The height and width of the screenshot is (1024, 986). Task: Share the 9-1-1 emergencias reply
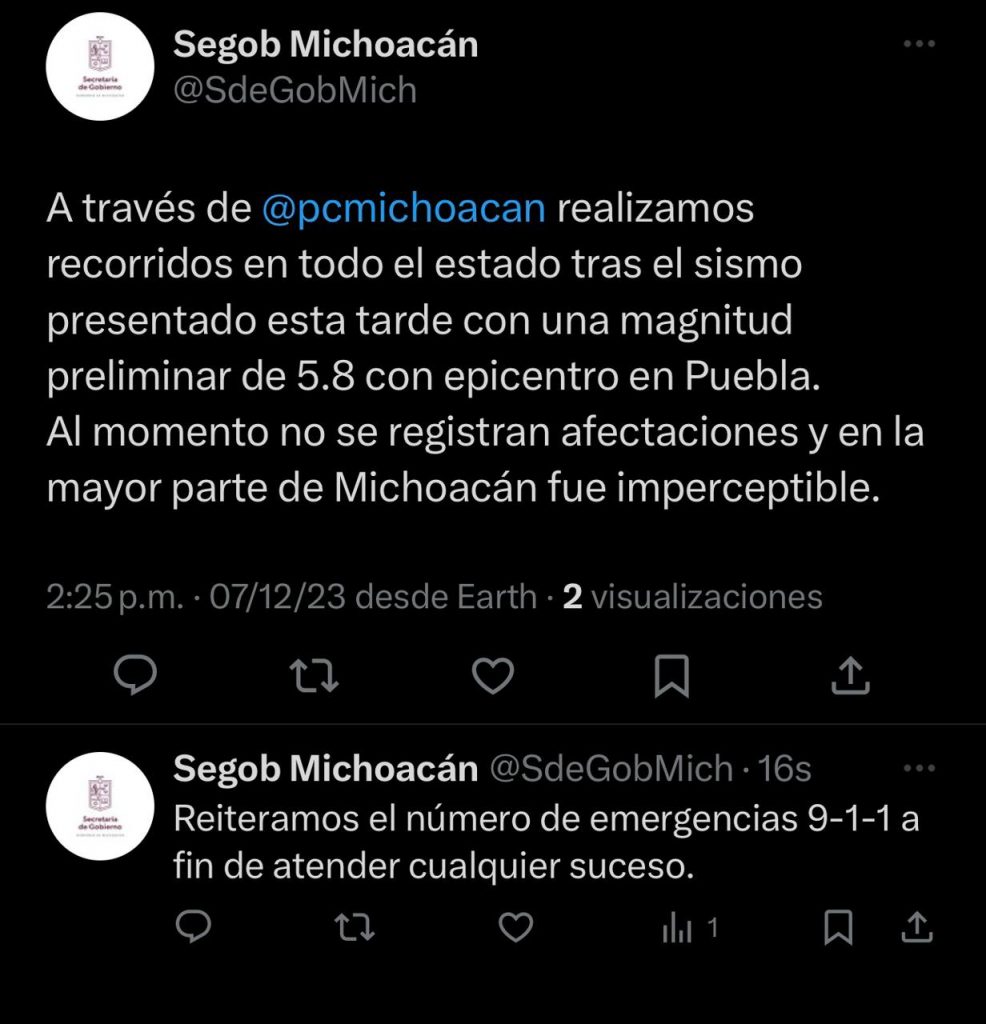coord(917,929)
